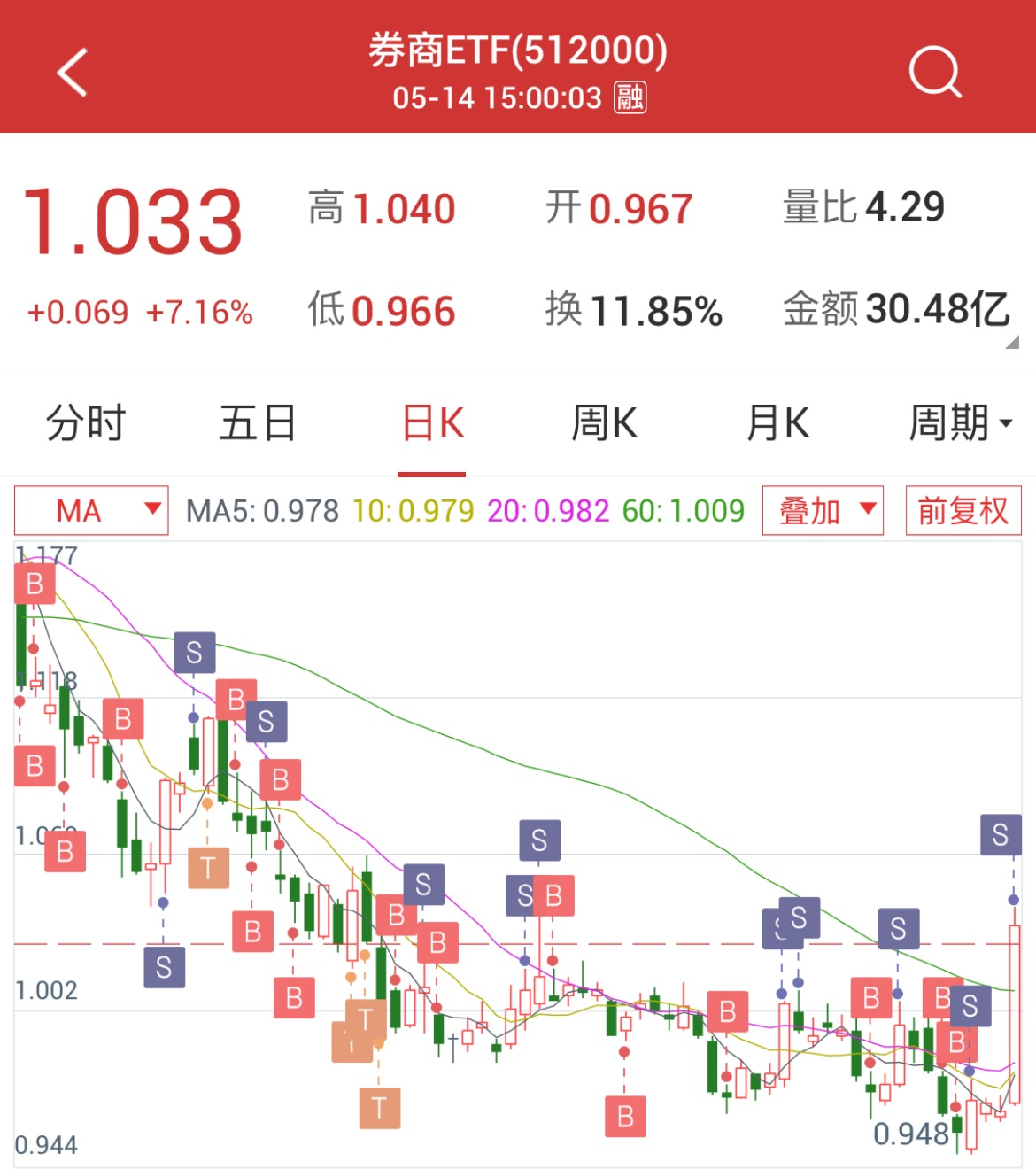Switch to the 周K tab
Screen dimensions: 1036x1169
point(604,422)
